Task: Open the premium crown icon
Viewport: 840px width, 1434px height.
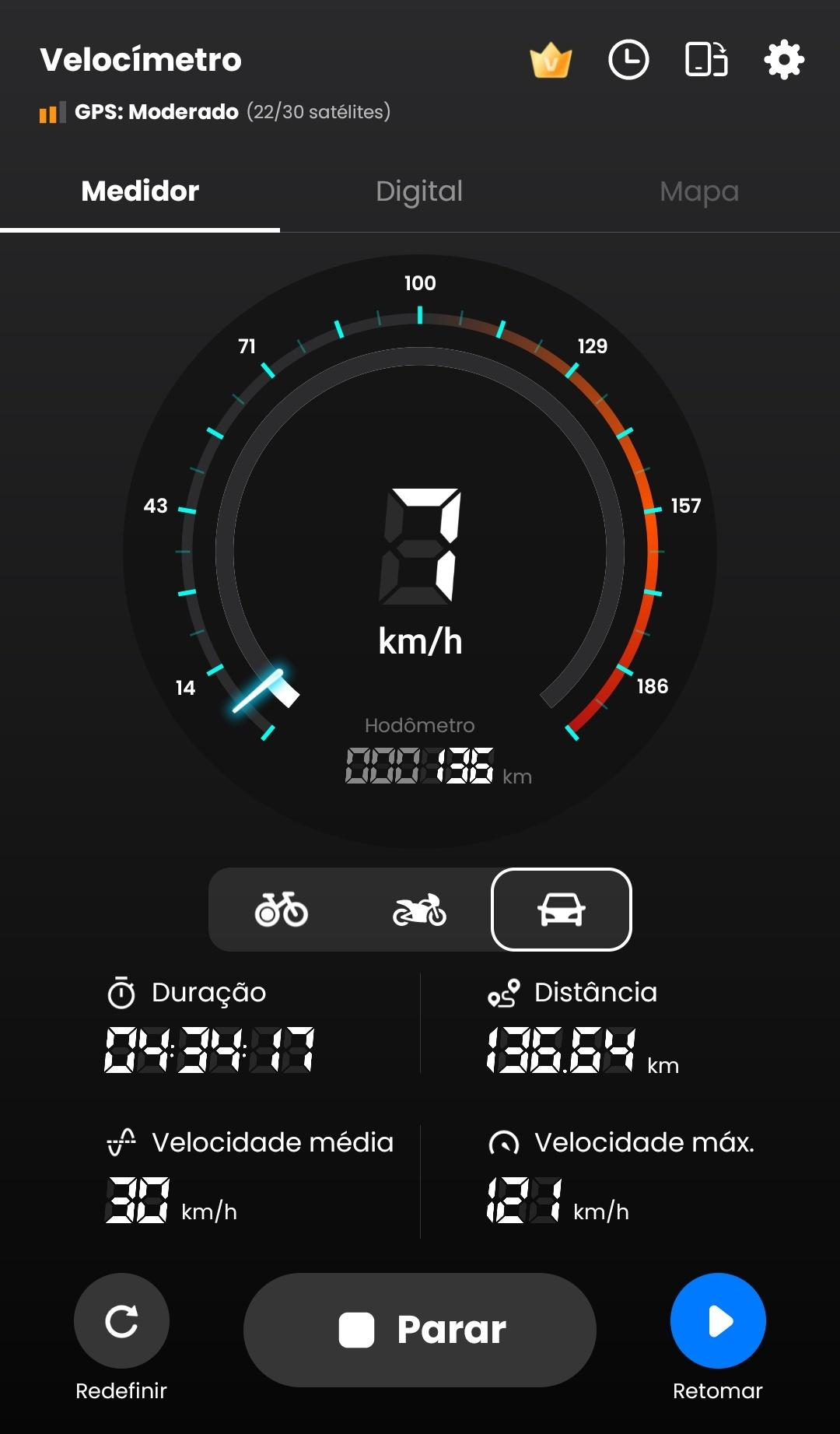Action: pyautogui.click(x=551, y=60)
